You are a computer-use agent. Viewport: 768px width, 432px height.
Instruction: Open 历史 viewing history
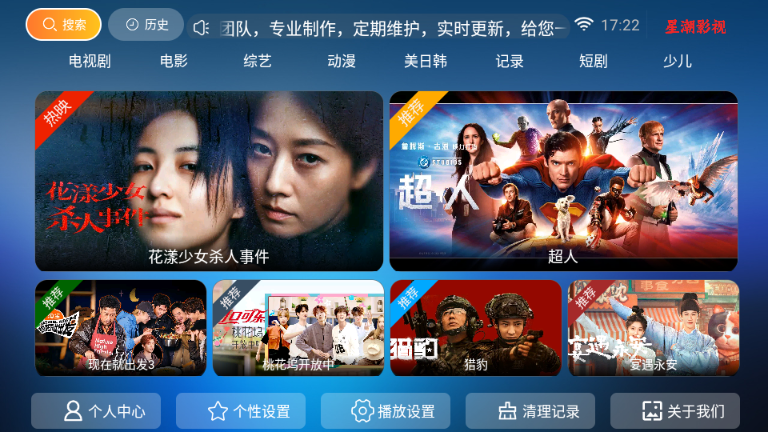point(146,24)
